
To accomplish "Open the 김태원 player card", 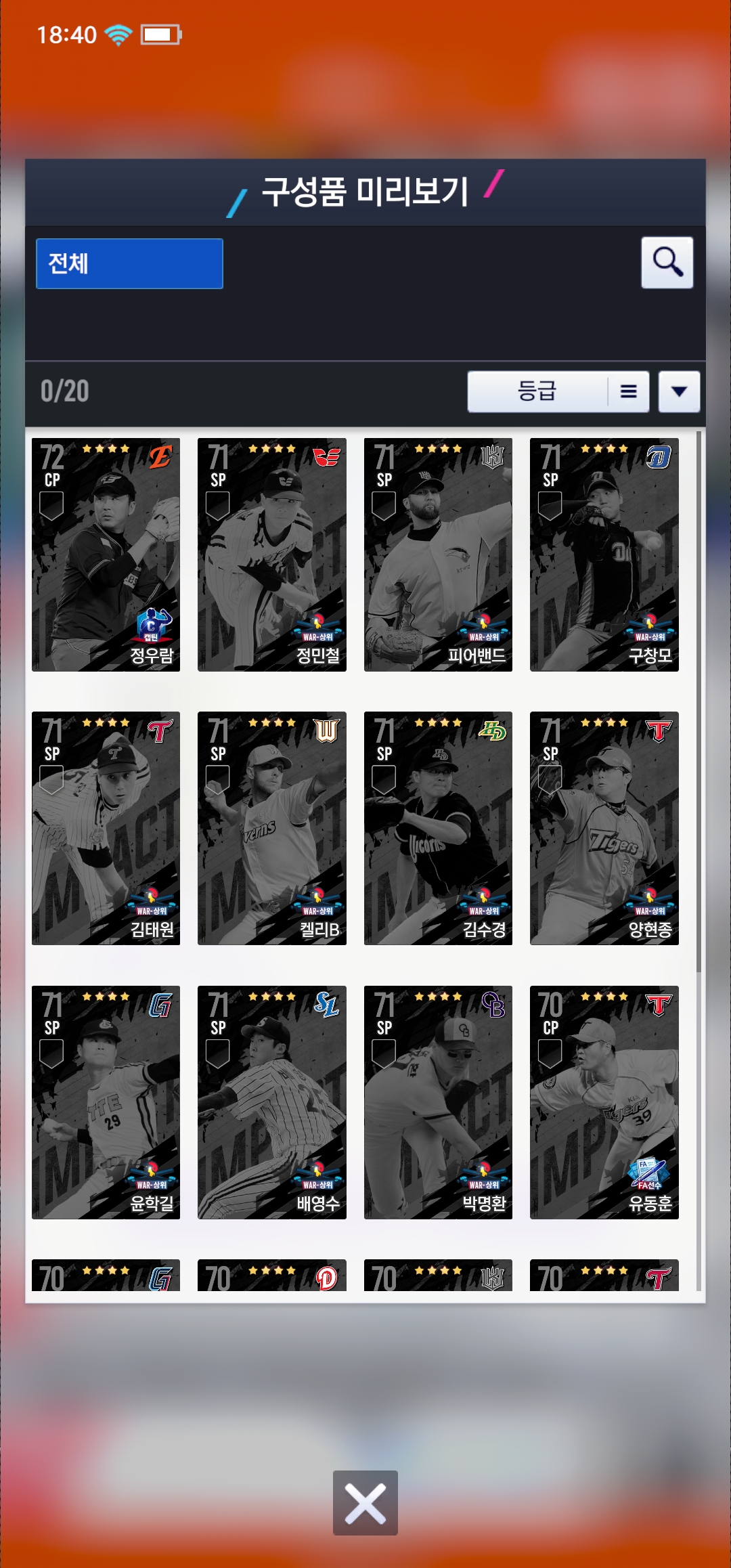I will point(106,828).
